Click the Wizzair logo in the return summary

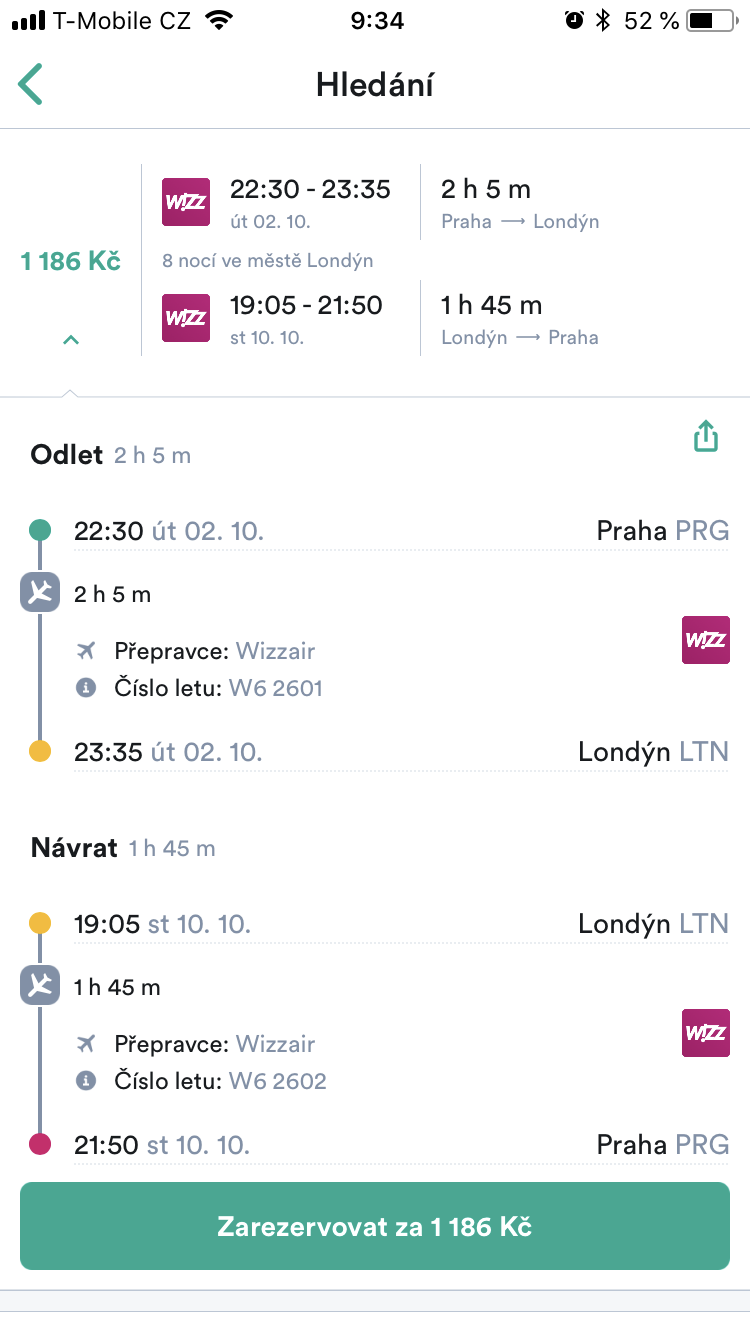coord(186,318)
